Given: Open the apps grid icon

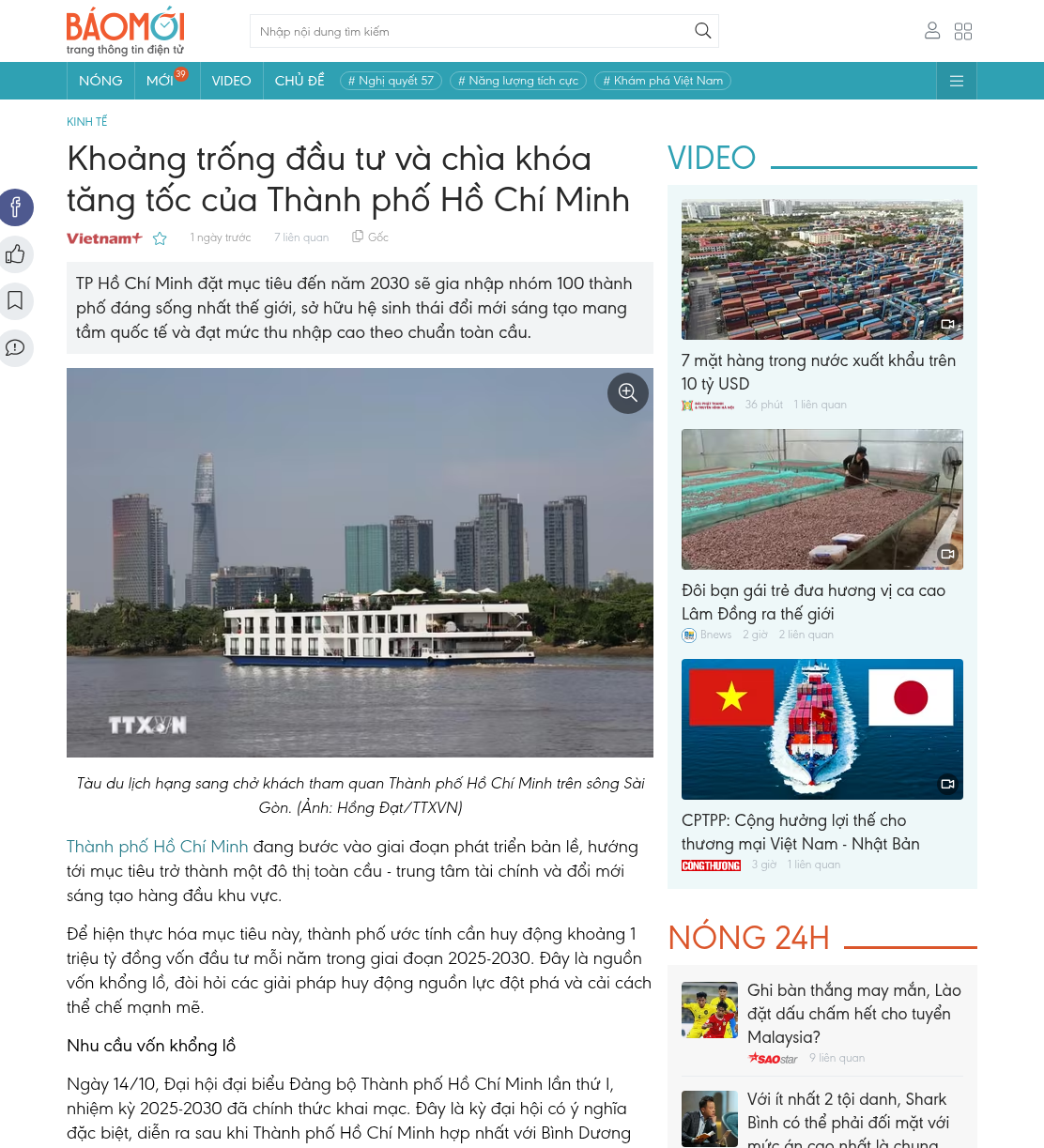Looking at the screenshot, I should pos(963,31).
